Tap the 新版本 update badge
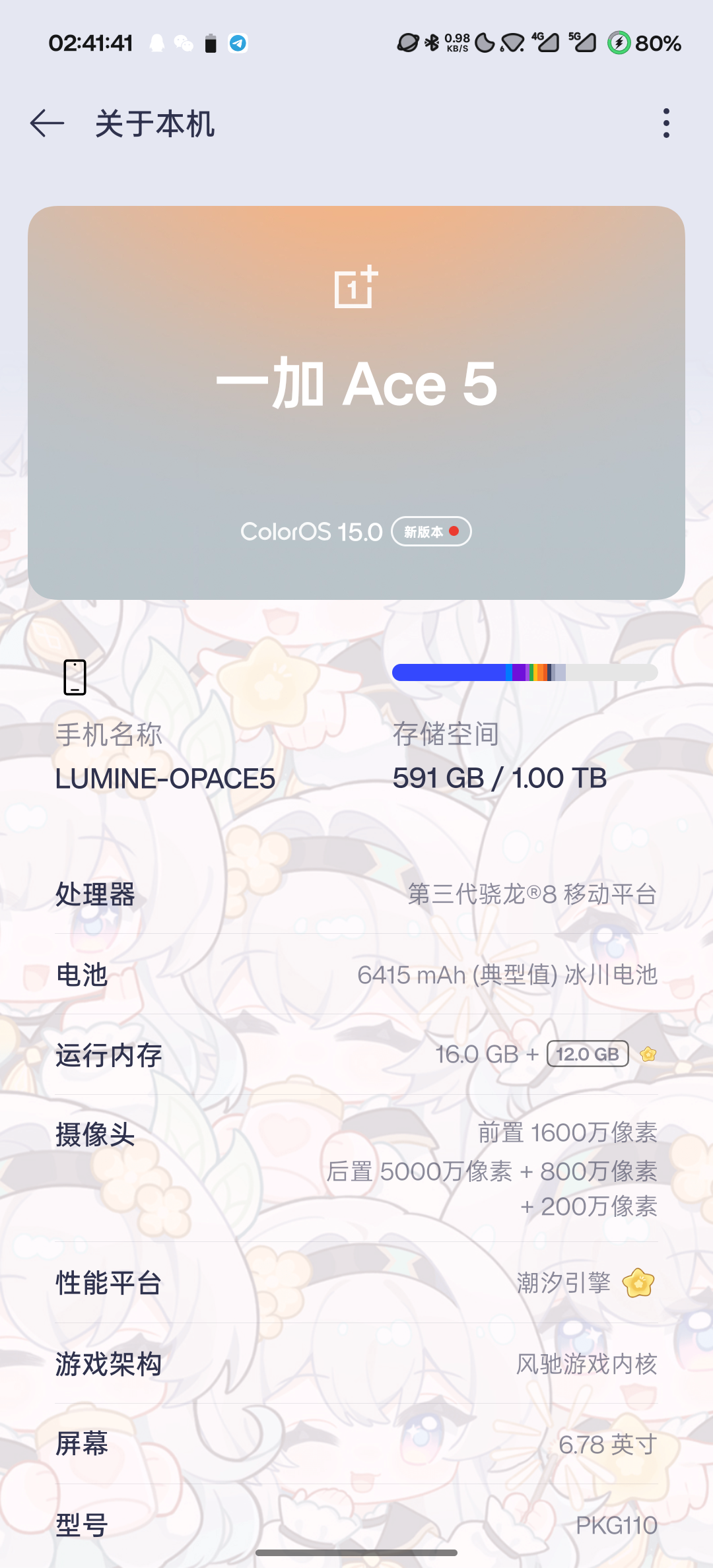Screen dimensions: 713x1568 pos(431,531)
